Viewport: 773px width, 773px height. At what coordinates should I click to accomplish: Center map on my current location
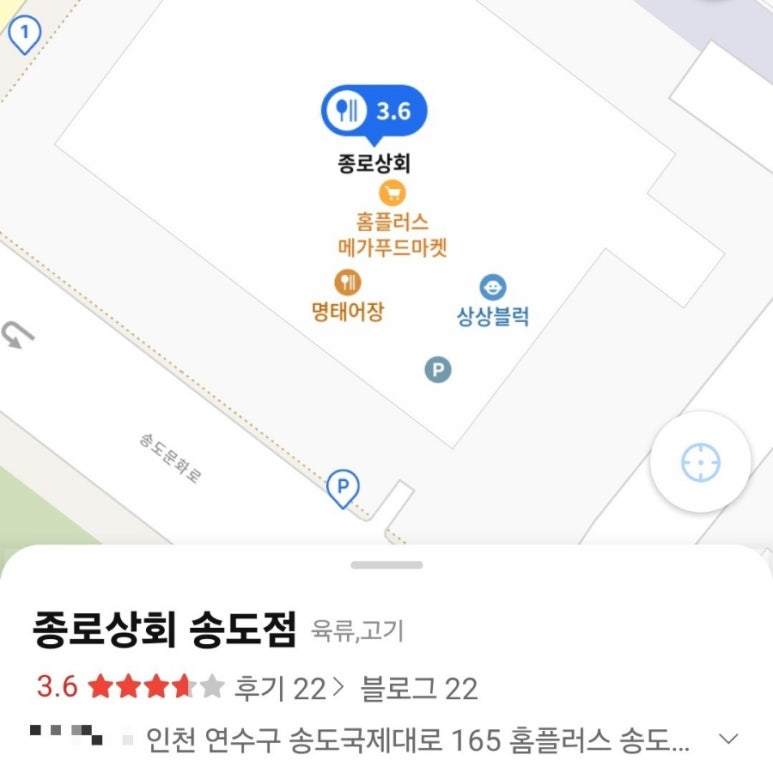point(700,462)
